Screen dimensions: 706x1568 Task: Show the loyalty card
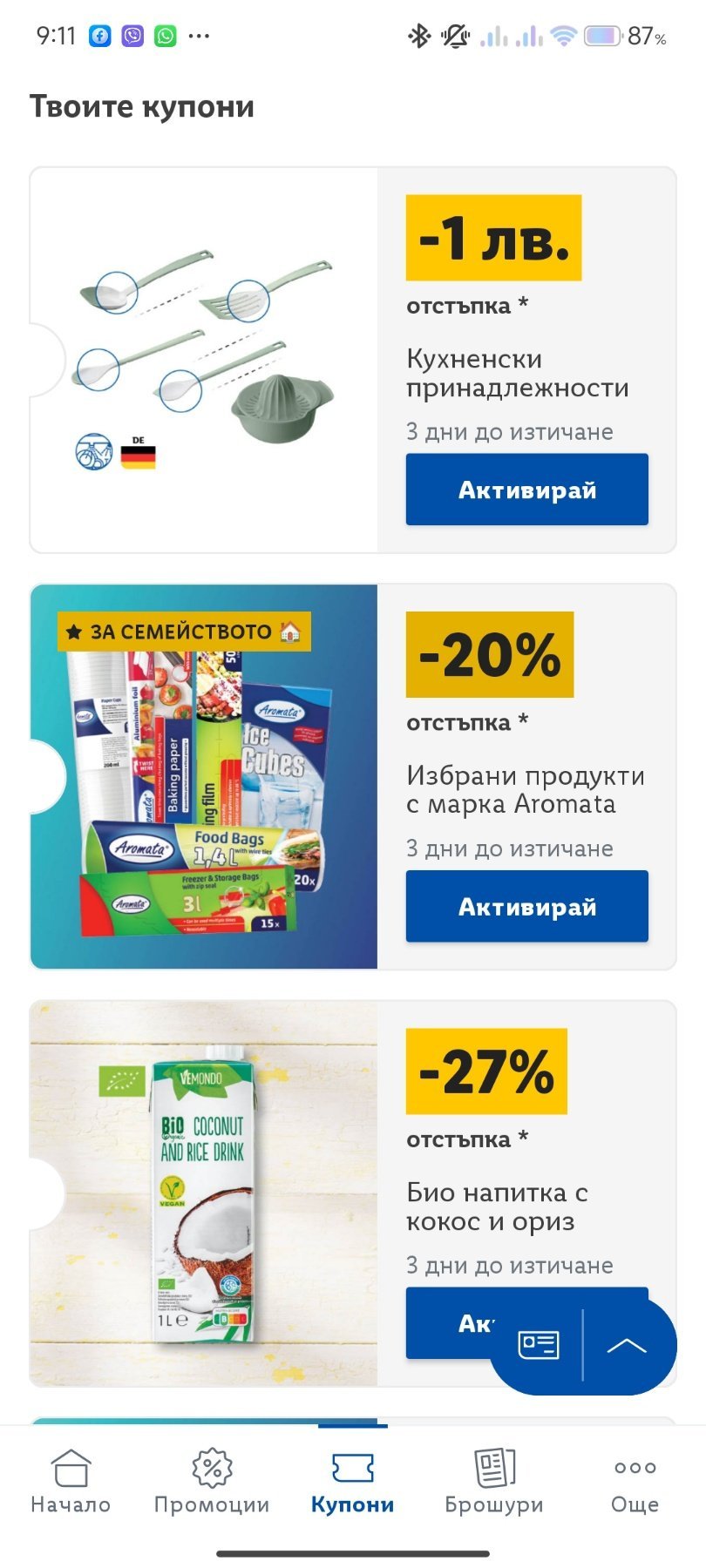pyautogui.click(x=538, y=1345)
